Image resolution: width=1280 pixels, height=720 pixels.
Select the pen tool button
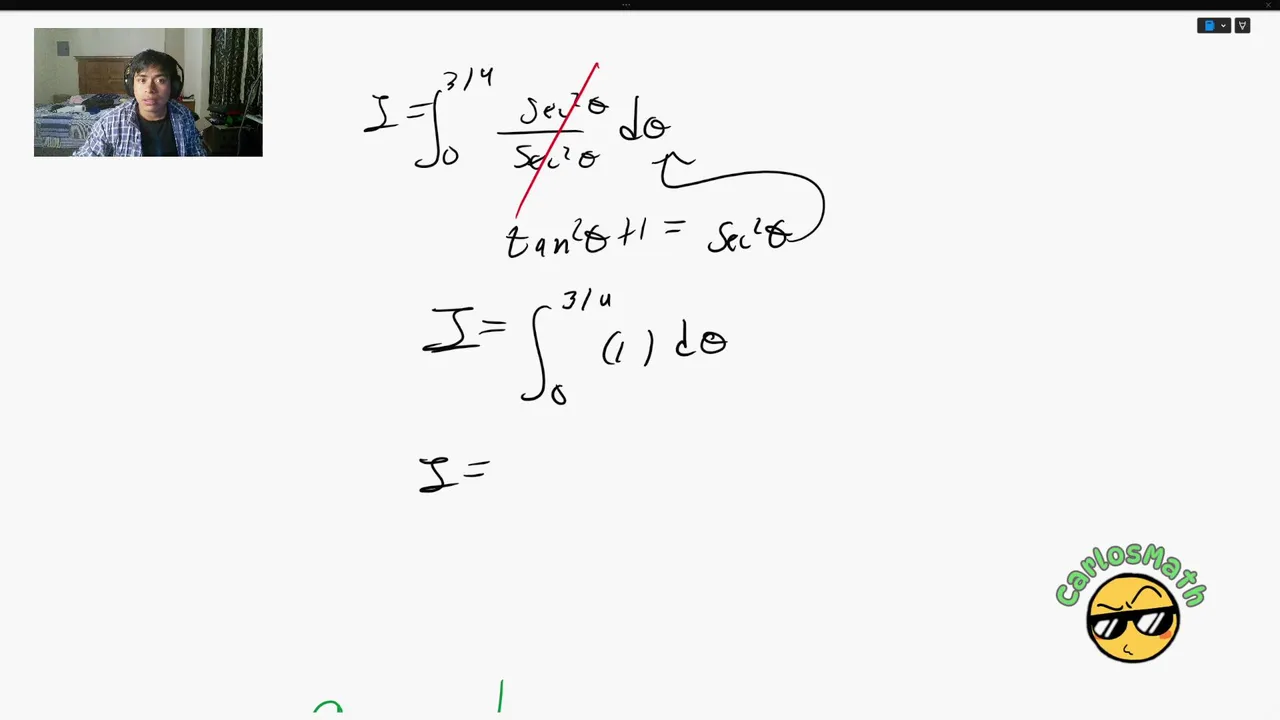click(x=1242, y=26)
